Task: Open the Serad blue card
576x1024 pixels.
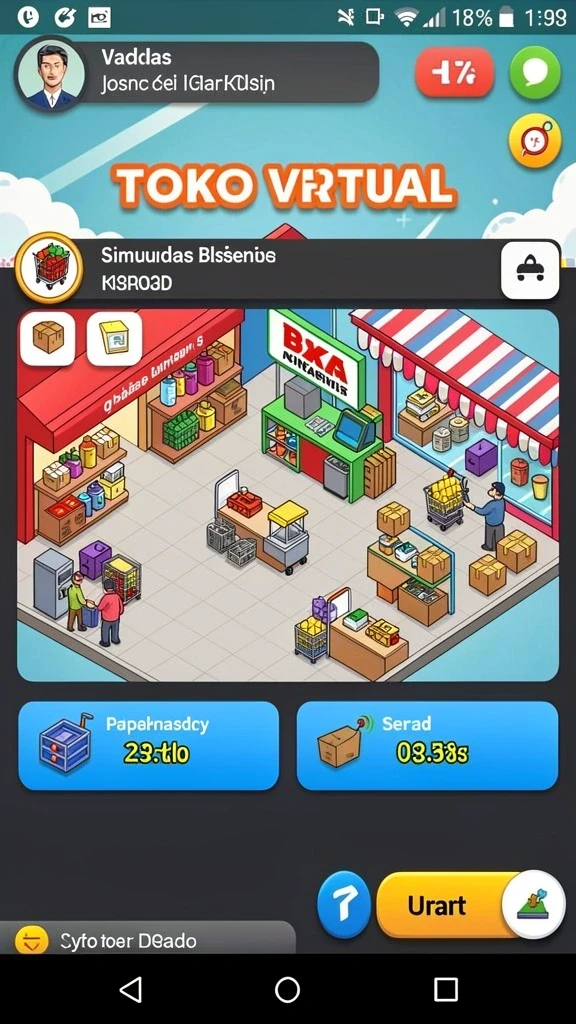Action: 428,745
